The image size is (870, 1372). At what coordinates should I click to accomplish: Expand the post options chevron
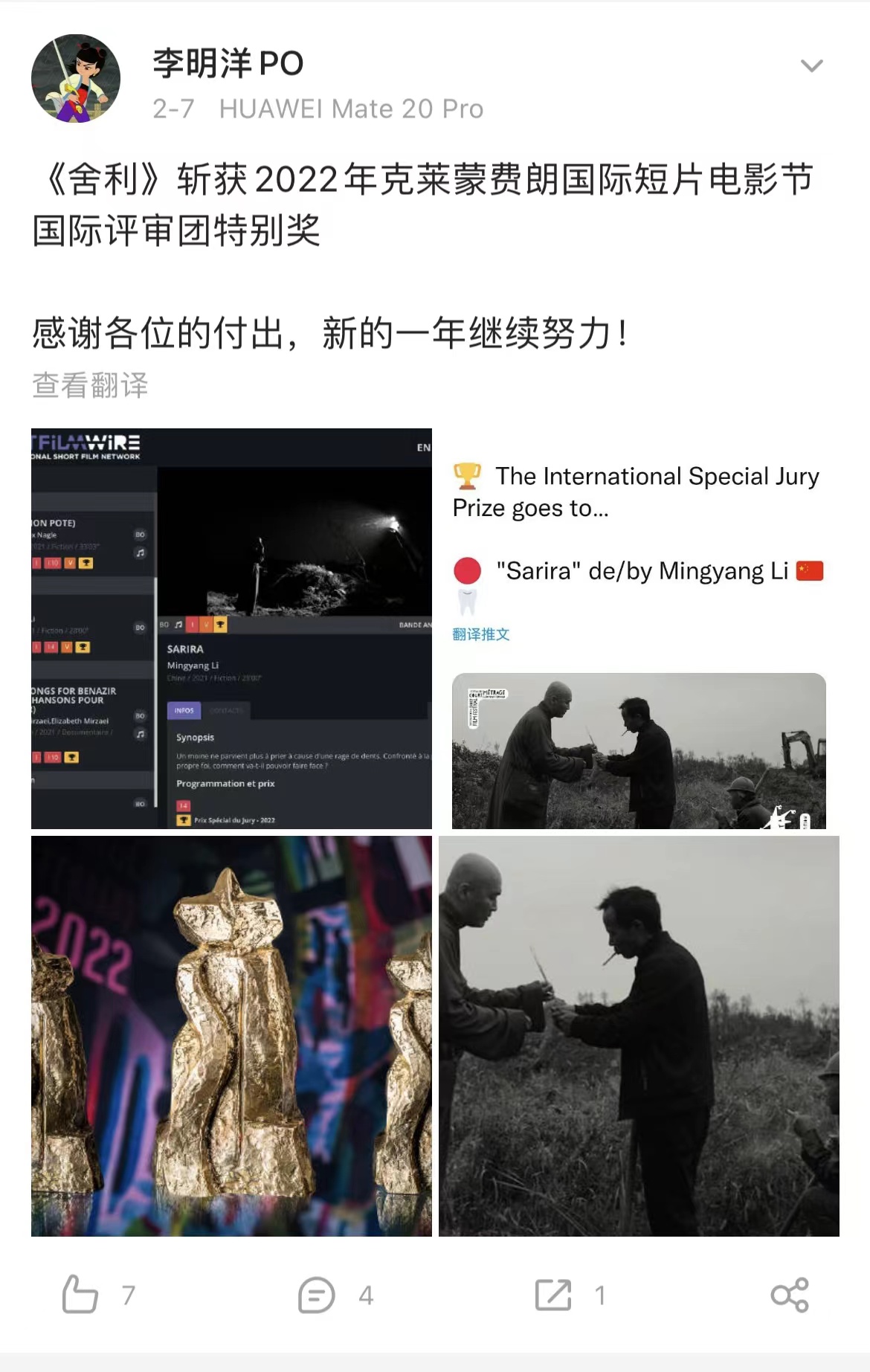point(811,66)
